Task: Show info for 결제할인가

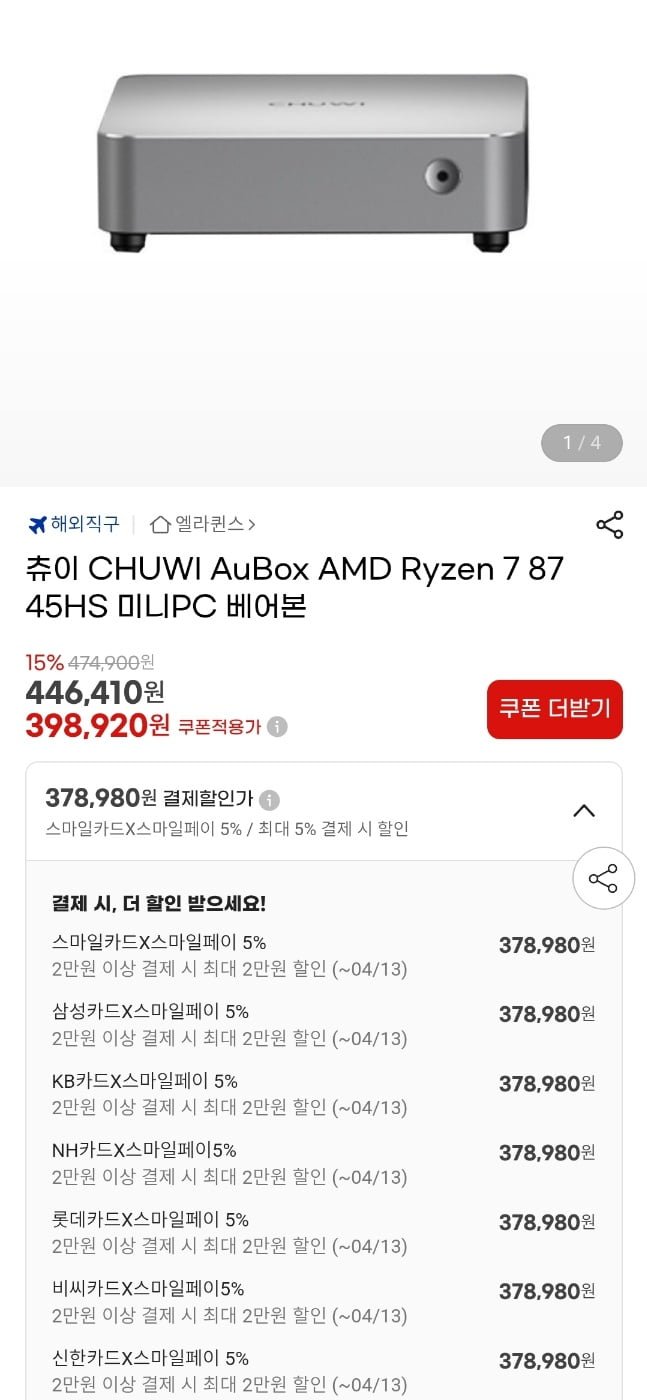Action: point(269,800)
